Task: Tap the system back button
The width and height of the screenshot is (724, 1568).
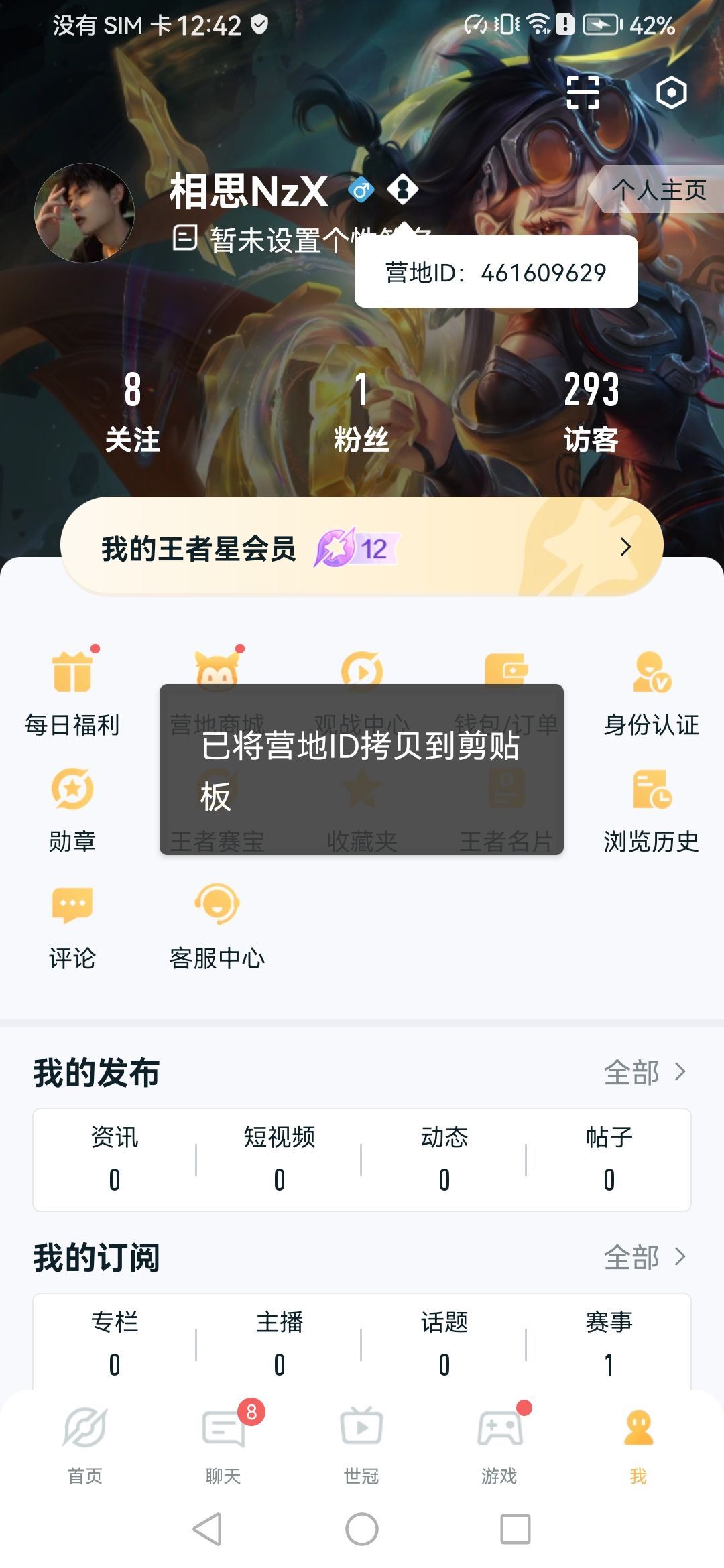Action: click(207, 1529)
